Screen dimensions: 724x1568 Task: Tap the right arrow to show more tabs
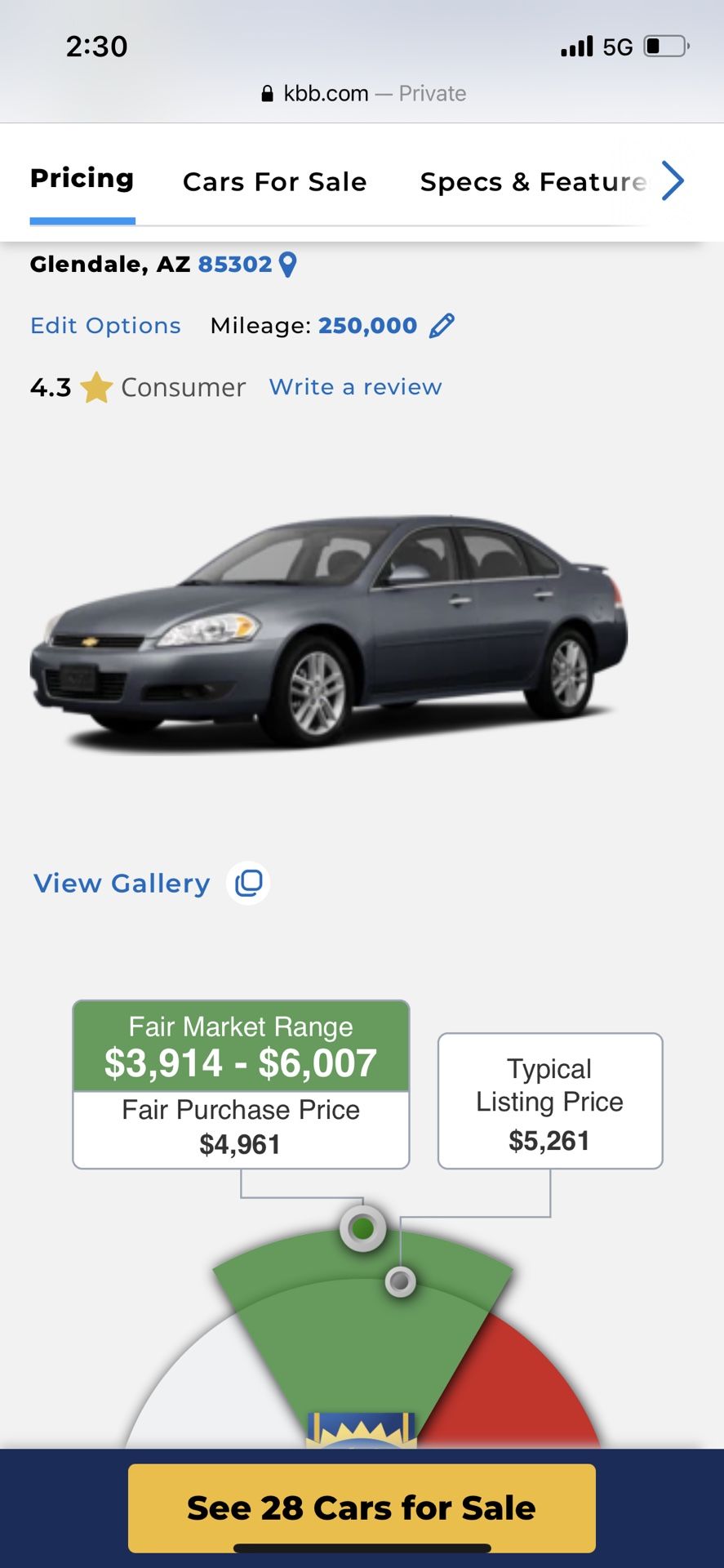click(672, 180)
